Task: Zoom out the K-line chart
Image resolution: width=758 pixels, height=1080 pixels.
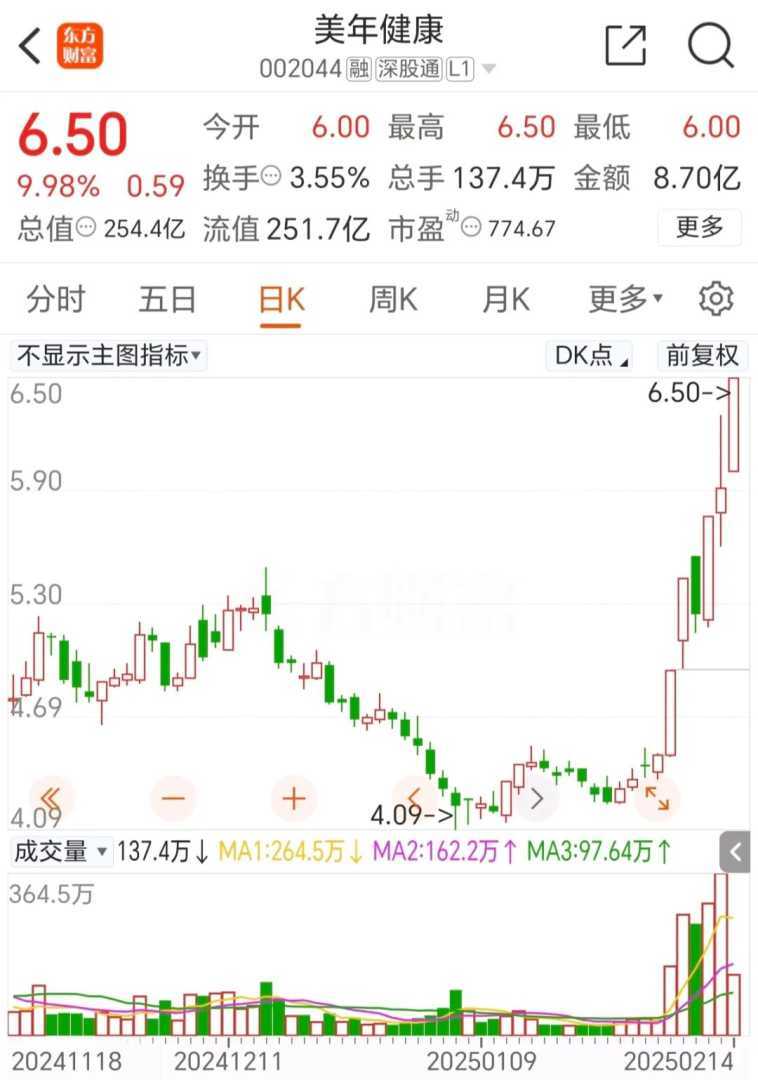Action: [173, 798]
